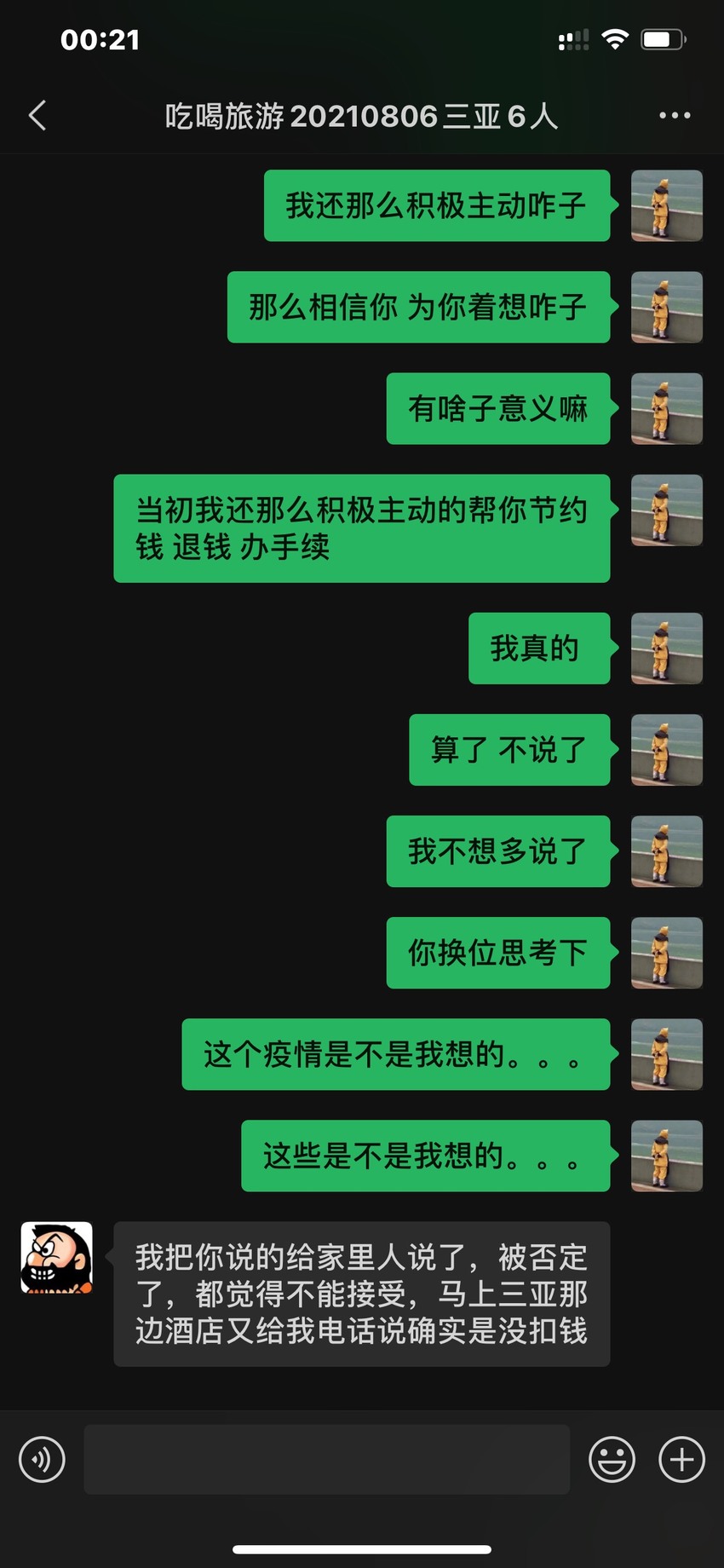Tap avatar beside '我还那么积极主动咋子' message
Screen dimensions: 724x1568
667,205
